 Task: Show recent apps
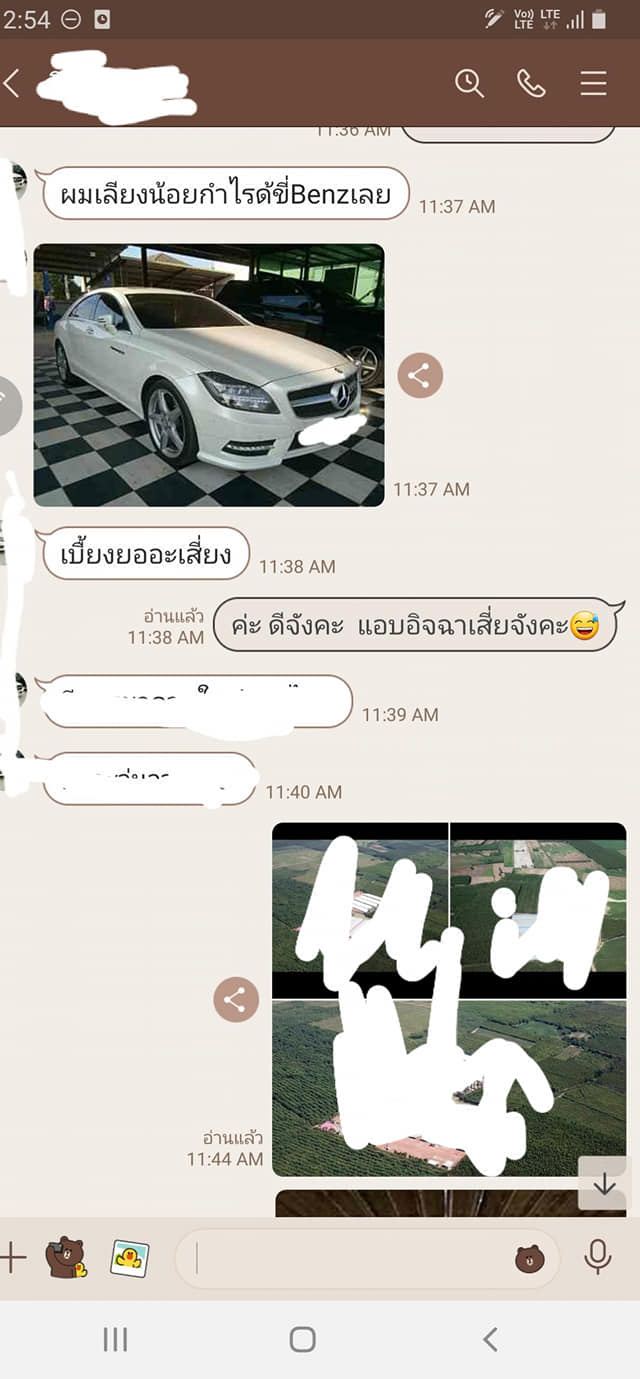pyautogui.click(x=115, y=1339)
